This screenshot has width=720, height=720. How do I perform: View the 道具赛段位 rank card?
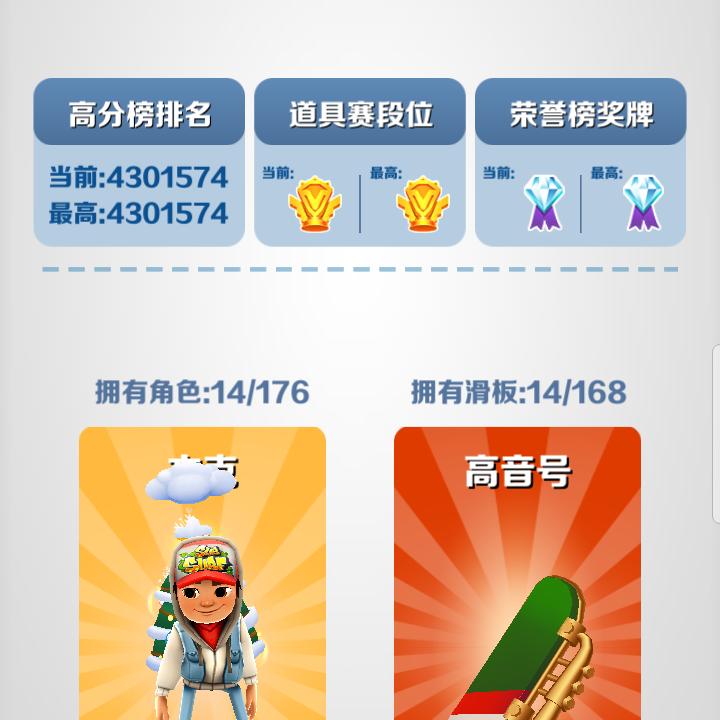360,162
